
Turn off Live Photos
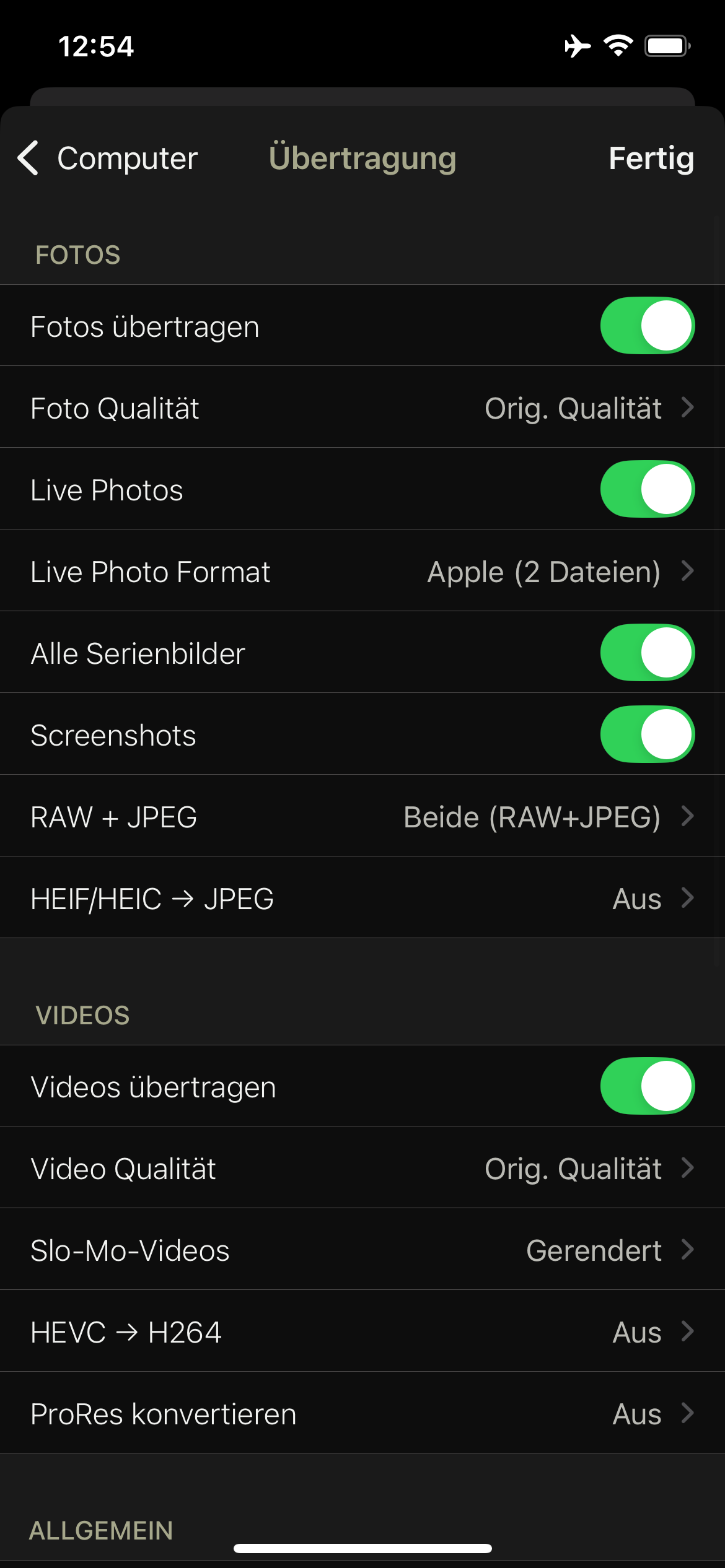point(647,489)
